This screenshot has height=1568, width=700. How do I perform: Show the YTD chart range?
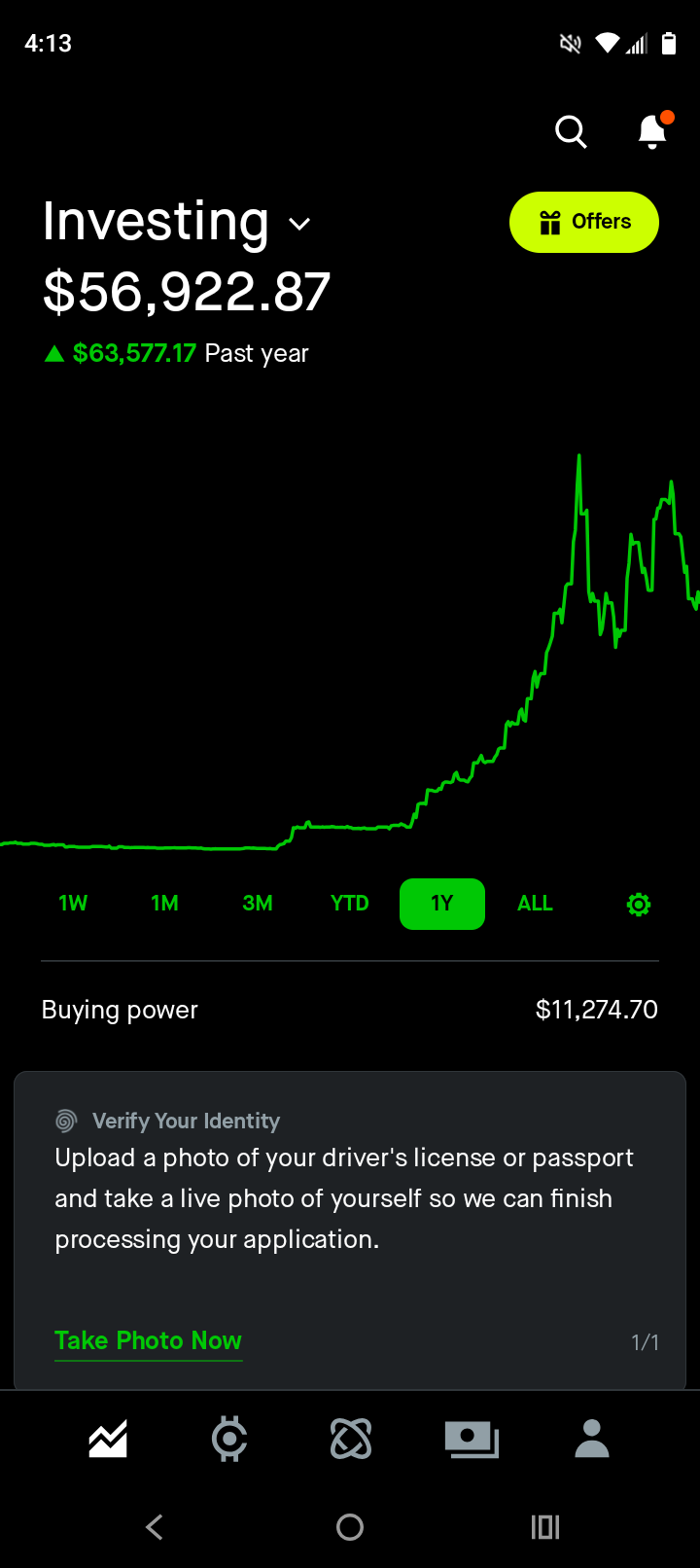pyautogui.click(x=350, y=904)
